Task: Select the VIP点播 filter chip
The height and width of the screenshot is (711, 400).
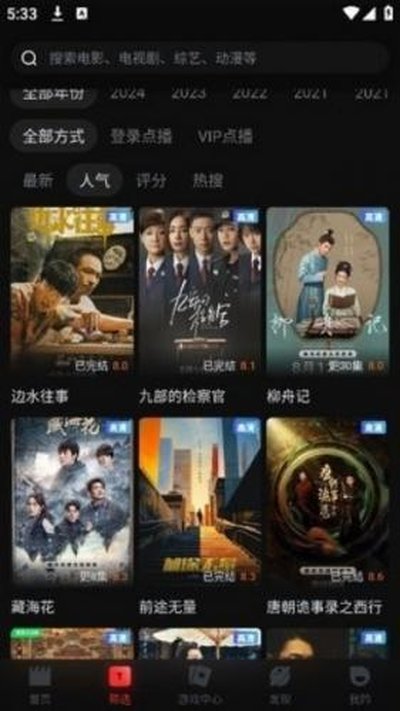Action: click(225, 136)
